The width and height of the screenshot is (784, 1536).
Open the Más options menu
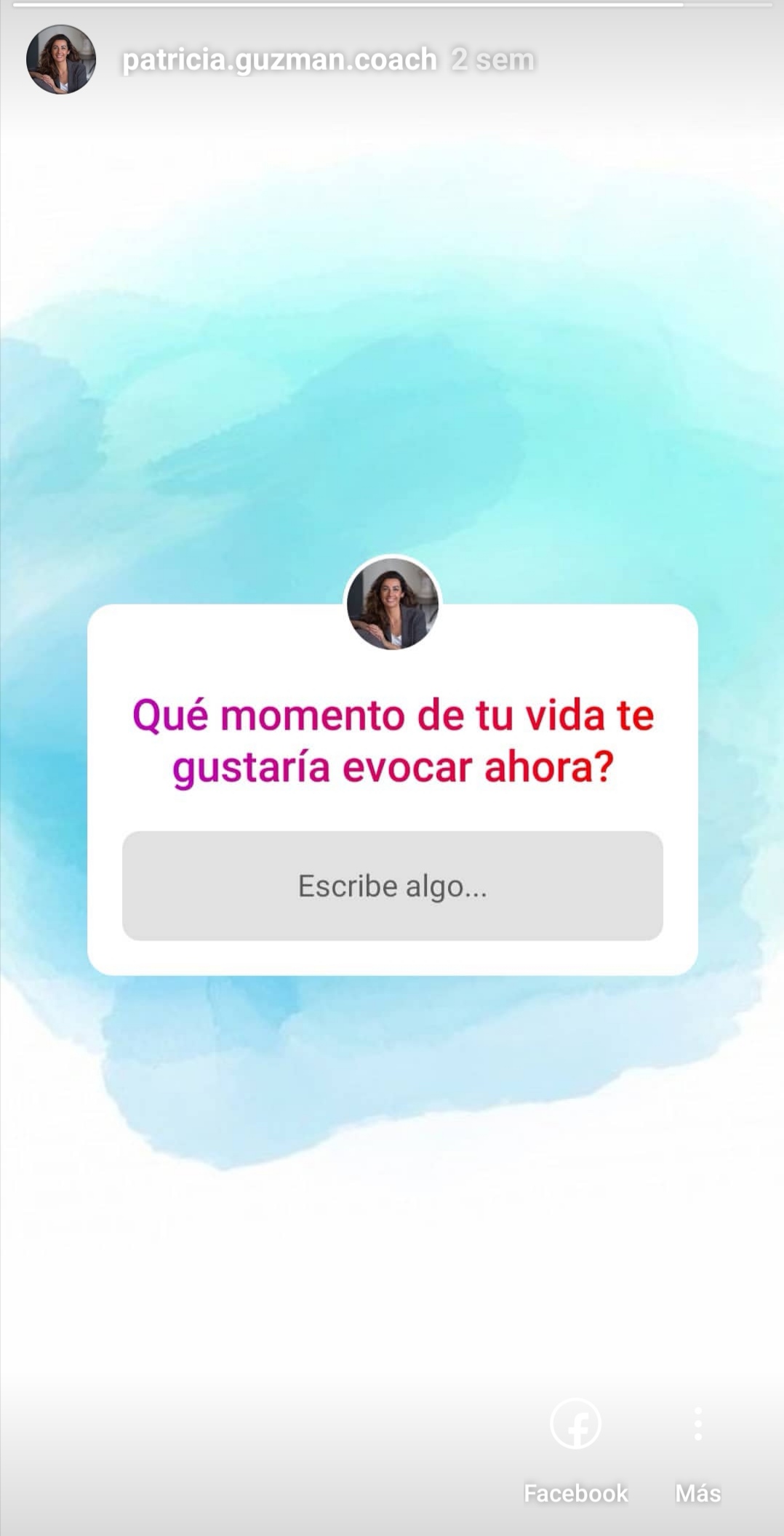click(x=697, y=1452)
